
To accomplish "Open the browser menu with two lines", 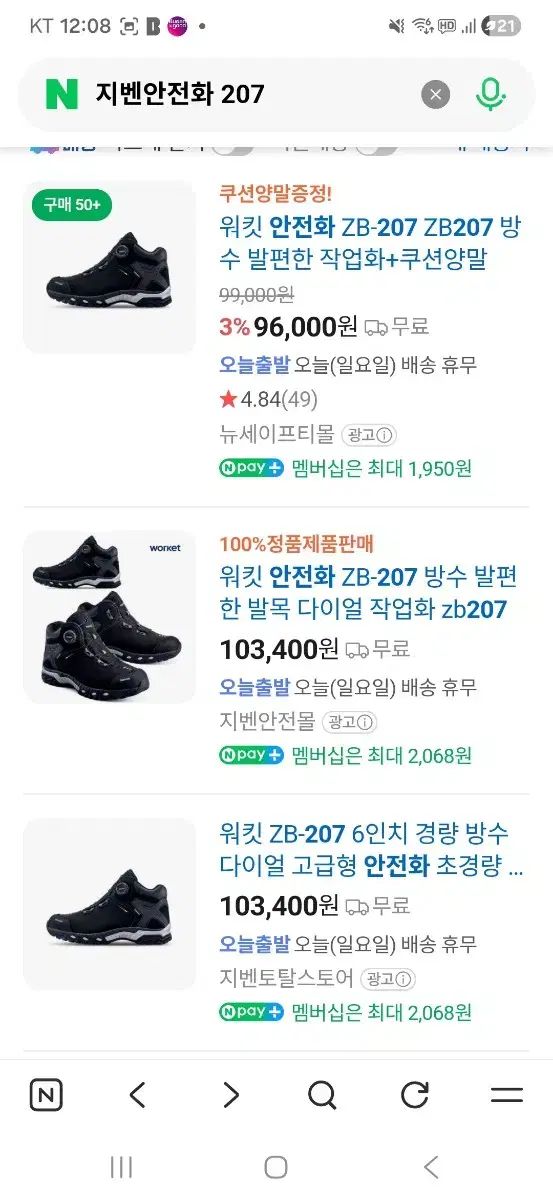I will [x=507, y=1095].
